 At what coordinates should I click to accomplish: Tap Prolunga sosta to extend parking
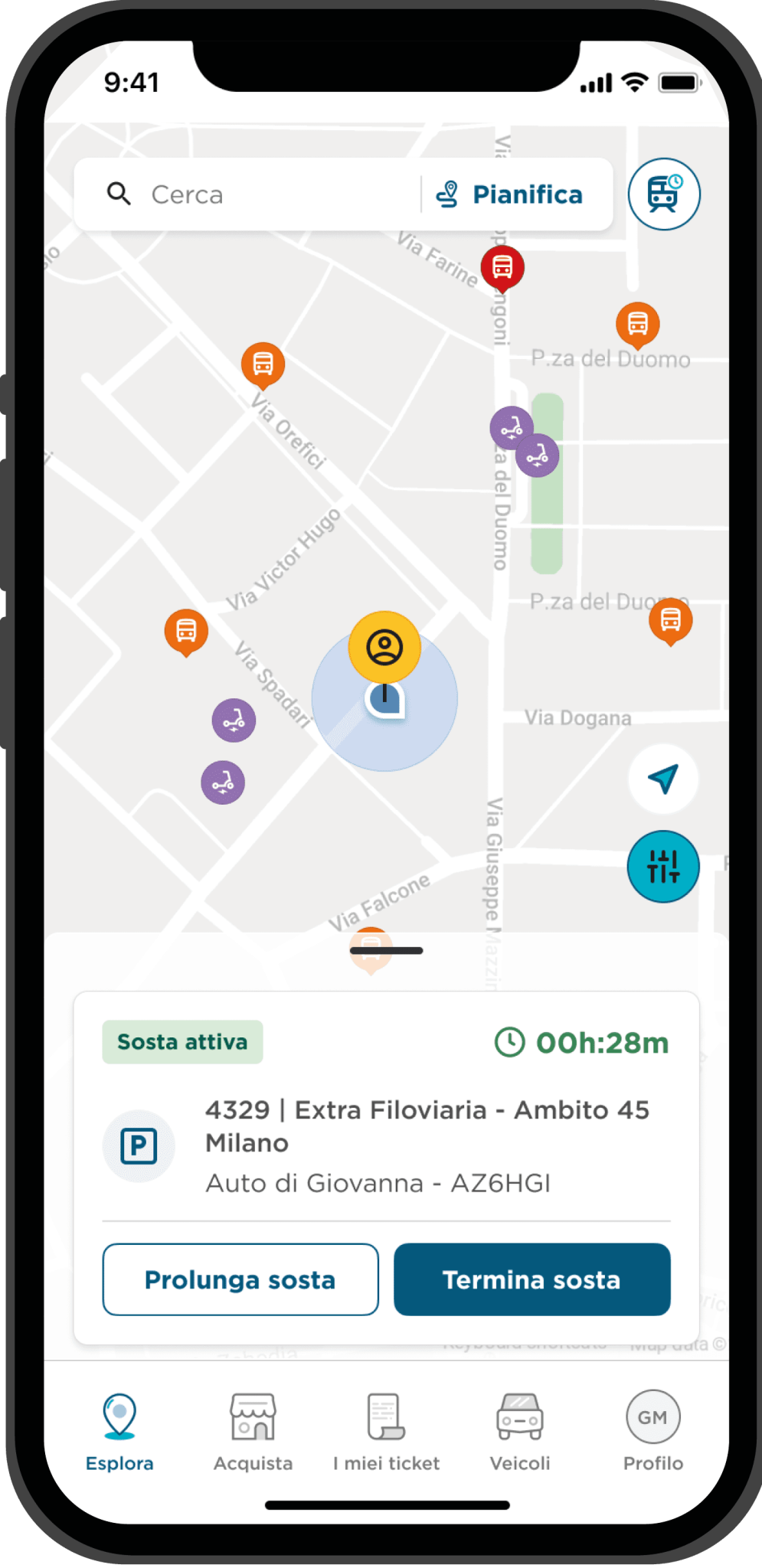(240, 1279)
